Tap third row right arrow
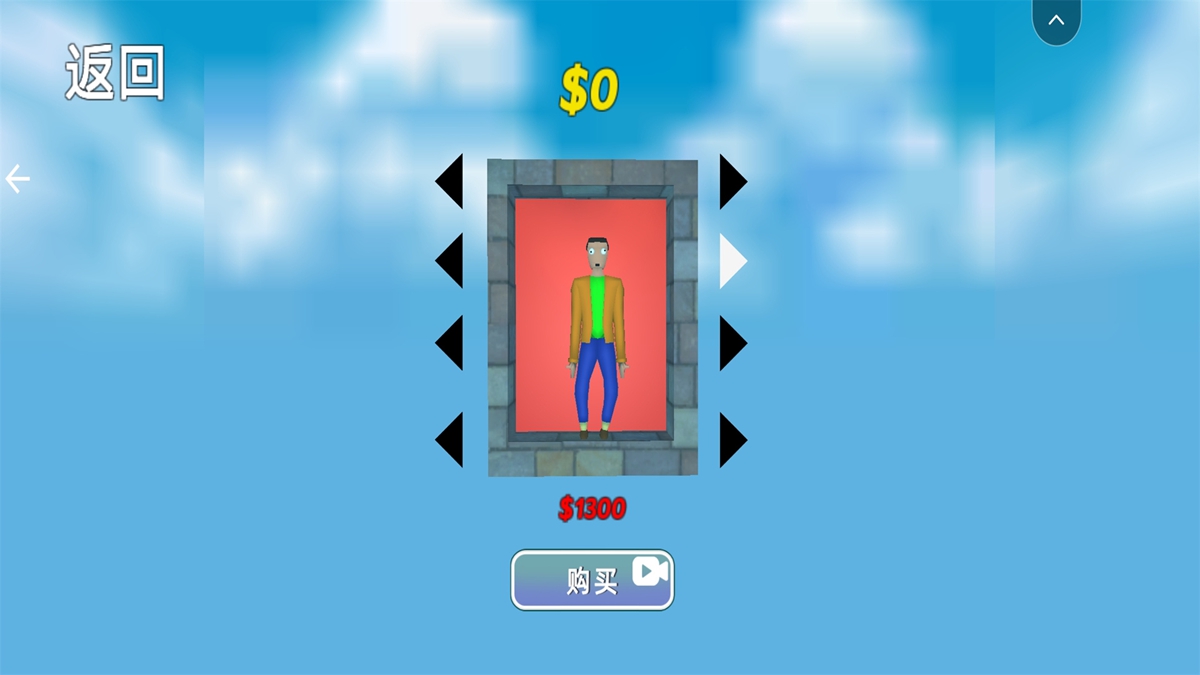The image size is (1200, 675). click(x=731, y=343)
